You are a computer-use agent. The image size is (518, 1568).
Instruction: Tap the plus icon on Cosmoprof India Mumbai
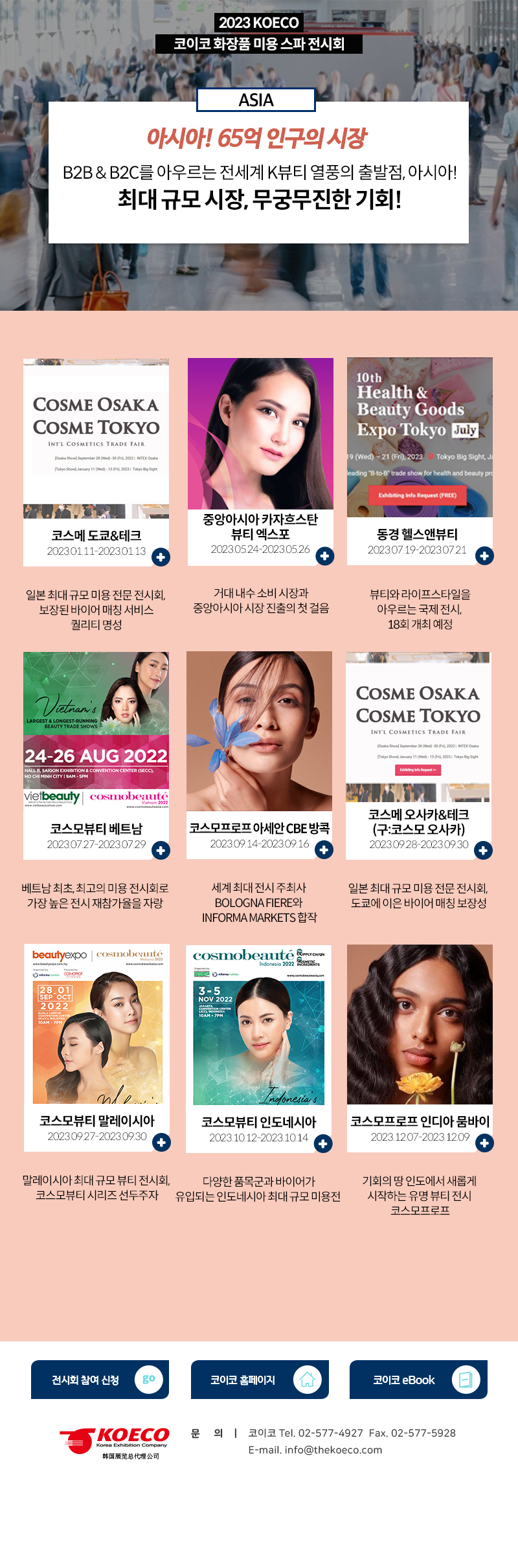[x=484, y=1143]
